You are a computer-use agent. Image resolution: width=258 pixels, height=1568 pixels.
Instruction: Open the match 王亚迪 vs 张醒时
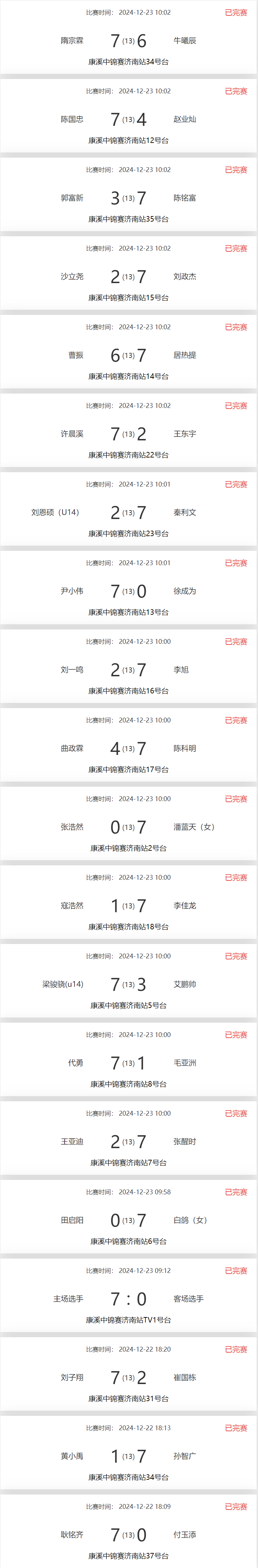(128, 1141)
